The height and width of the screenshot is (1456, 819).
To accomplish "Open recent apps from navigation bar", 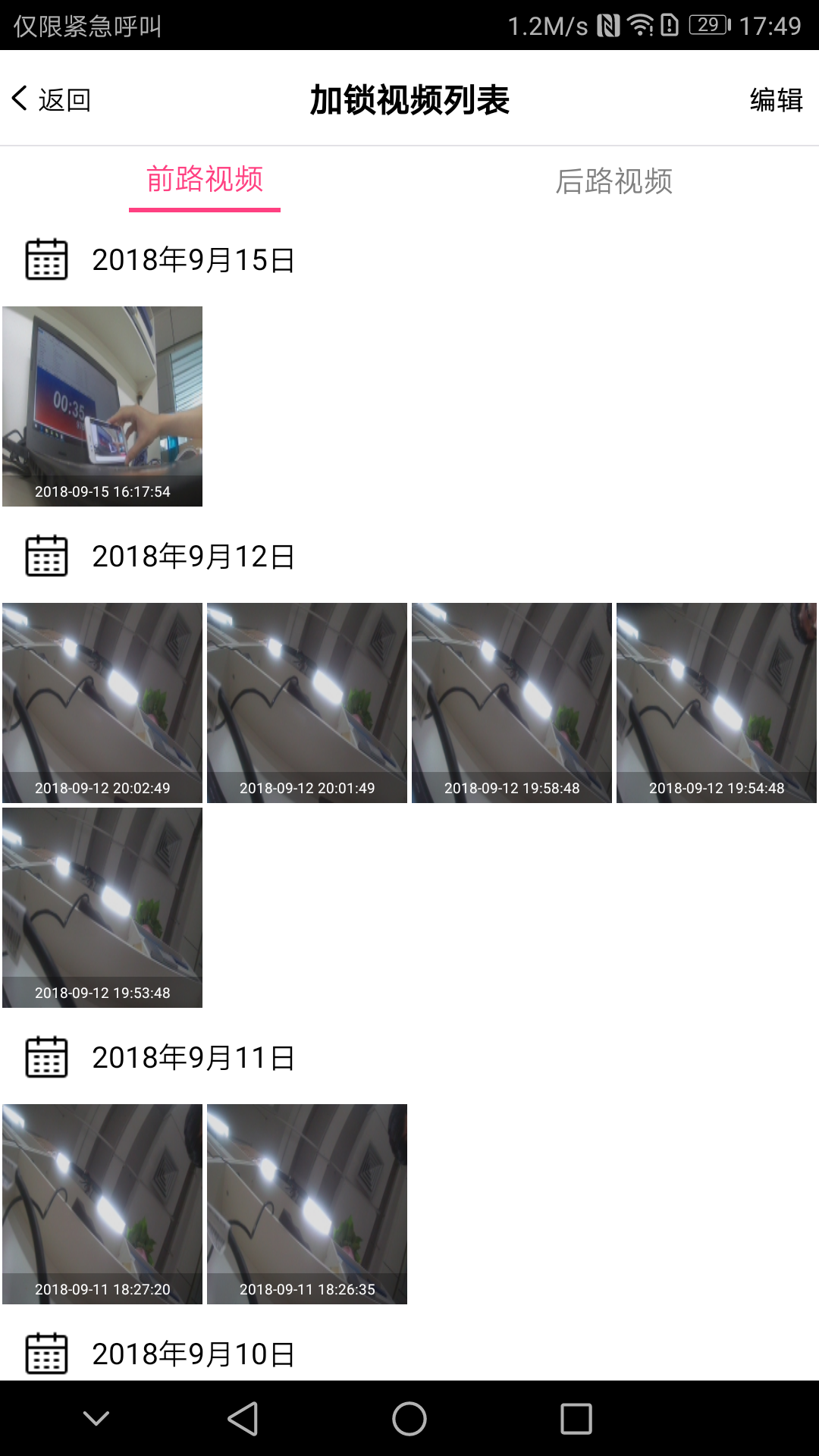I will coord(576,1419).
